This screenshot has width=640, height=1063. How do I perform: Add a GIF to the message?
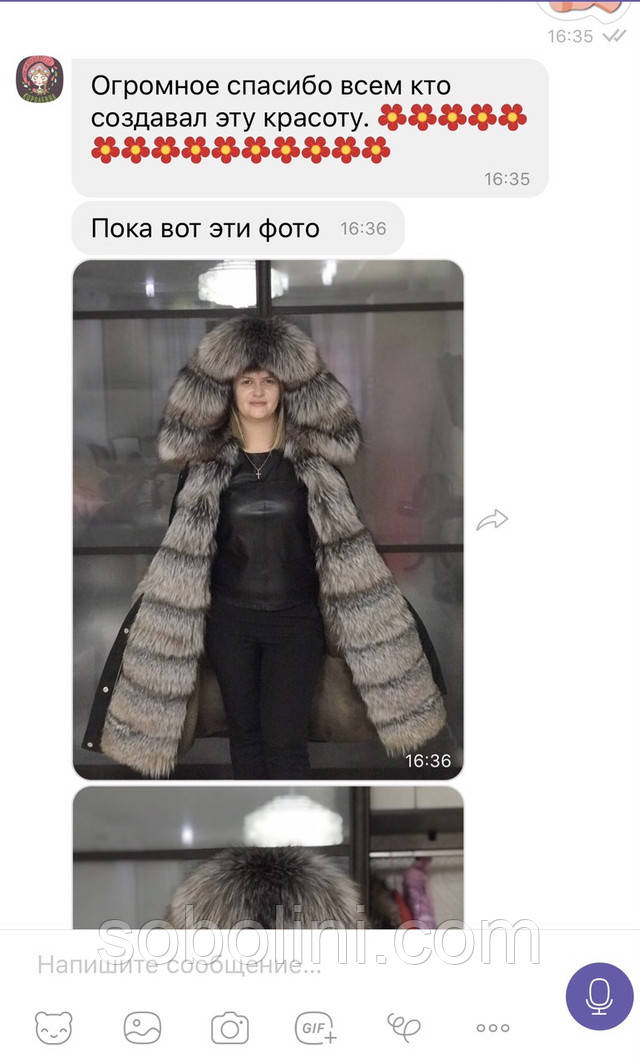click(x=316, y=1027)
